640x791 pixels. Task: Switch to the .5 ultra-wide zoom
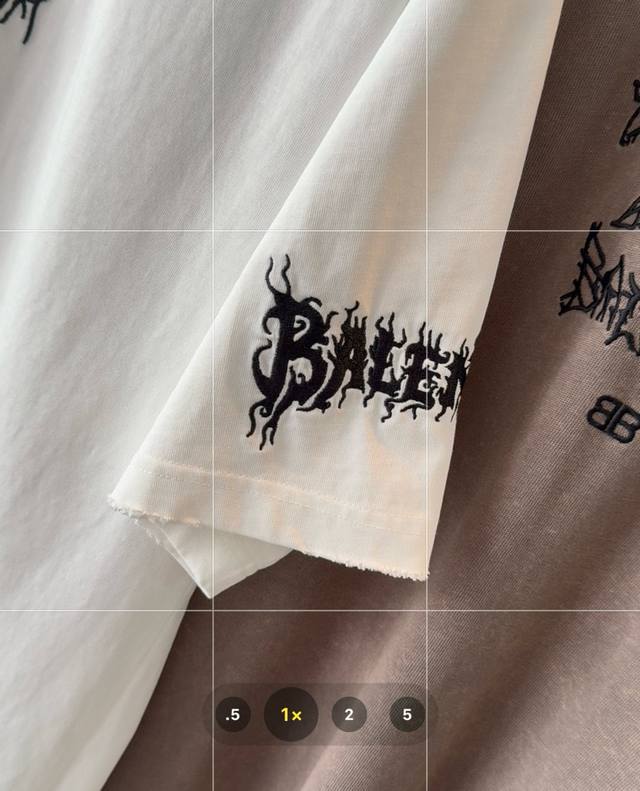pyautogui.click(x=233, y=715)
